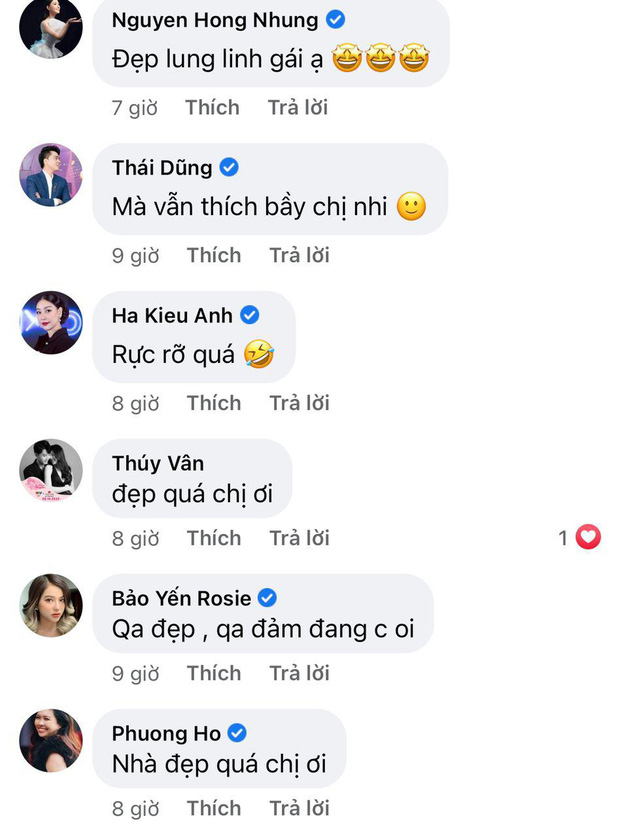Like Thúy Vân's comment

click(x=213, y=538)
